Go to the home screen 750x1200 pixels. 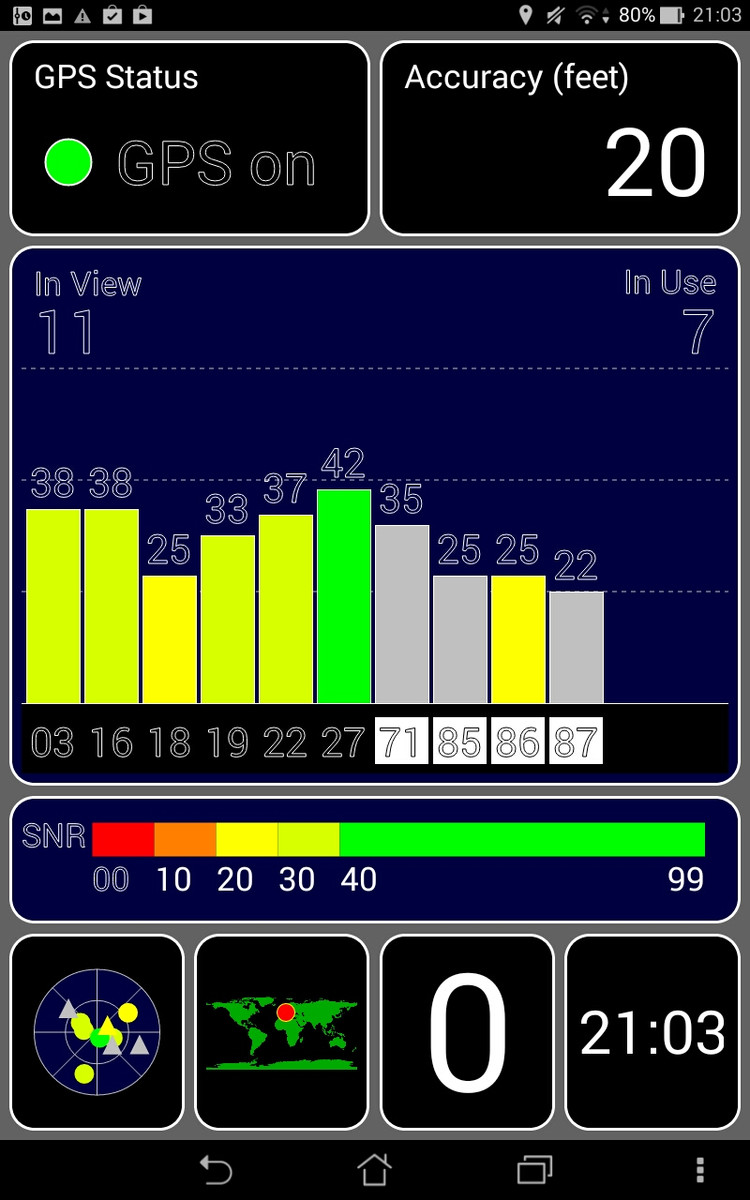click(374, 1169)
